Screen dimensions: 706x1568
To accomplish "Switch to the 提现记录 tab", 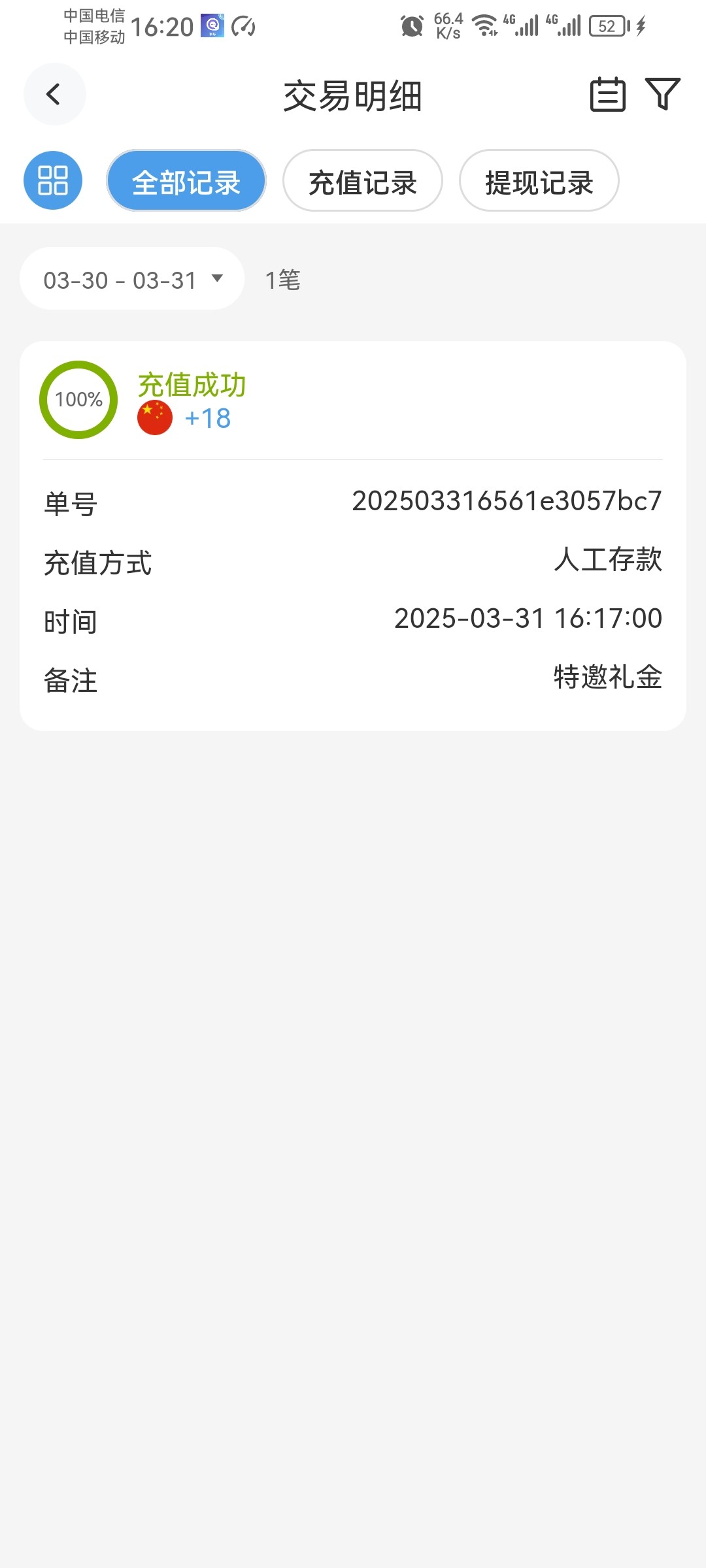I will point(539,181).
